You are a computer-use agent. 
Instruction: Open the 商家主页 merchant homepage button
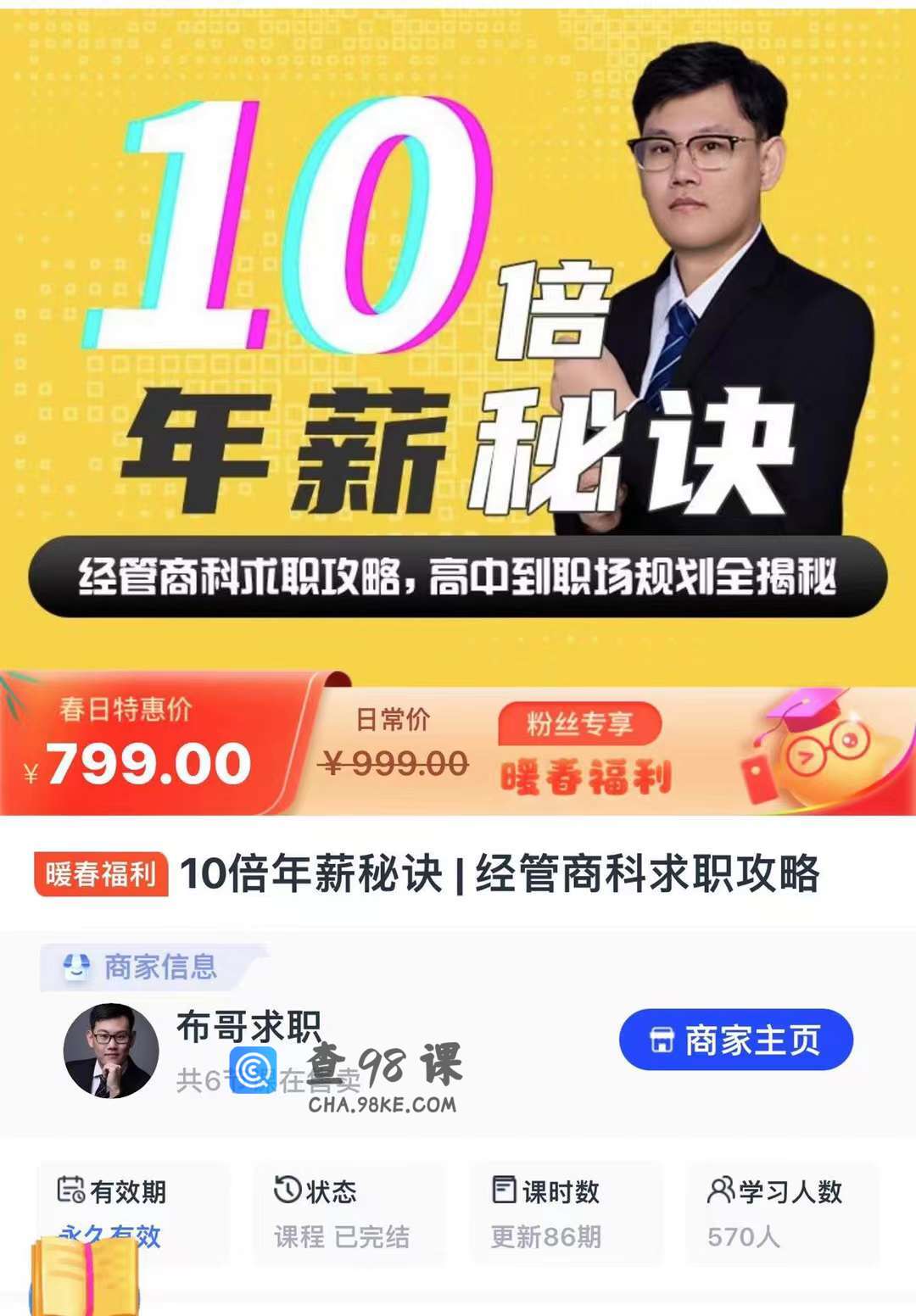[x=735, y=1040]
